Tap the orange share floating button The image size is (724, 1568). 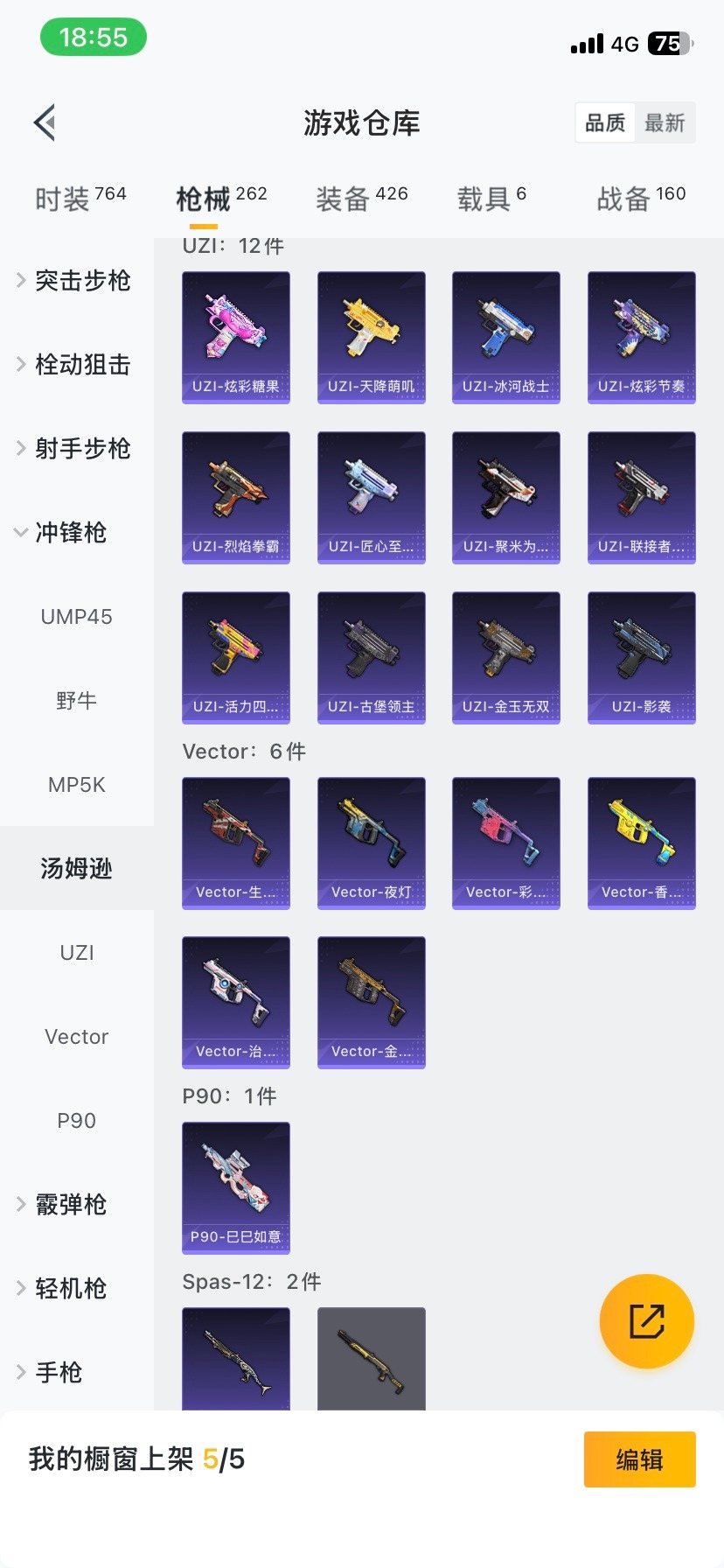646,1321
